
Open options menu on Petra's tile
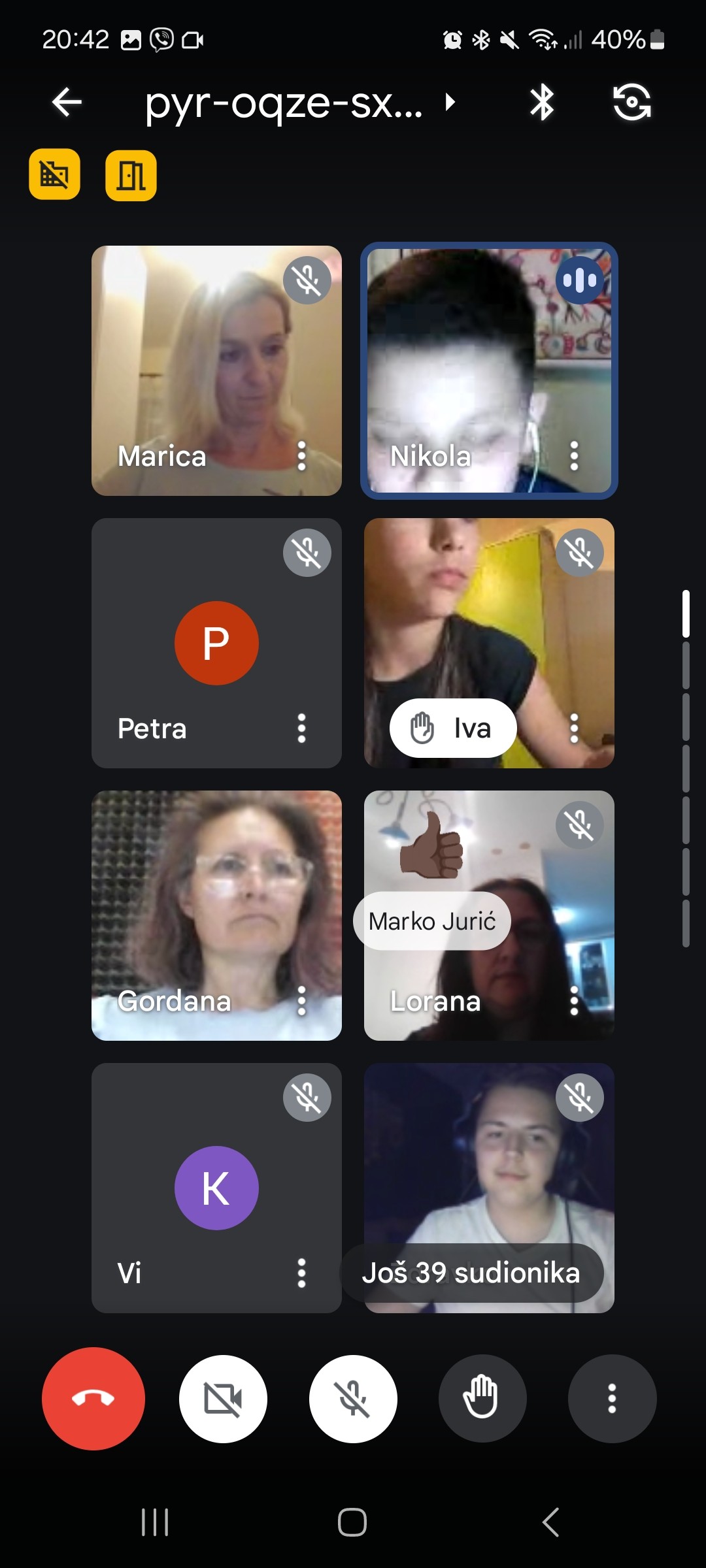tap(301, 728)
